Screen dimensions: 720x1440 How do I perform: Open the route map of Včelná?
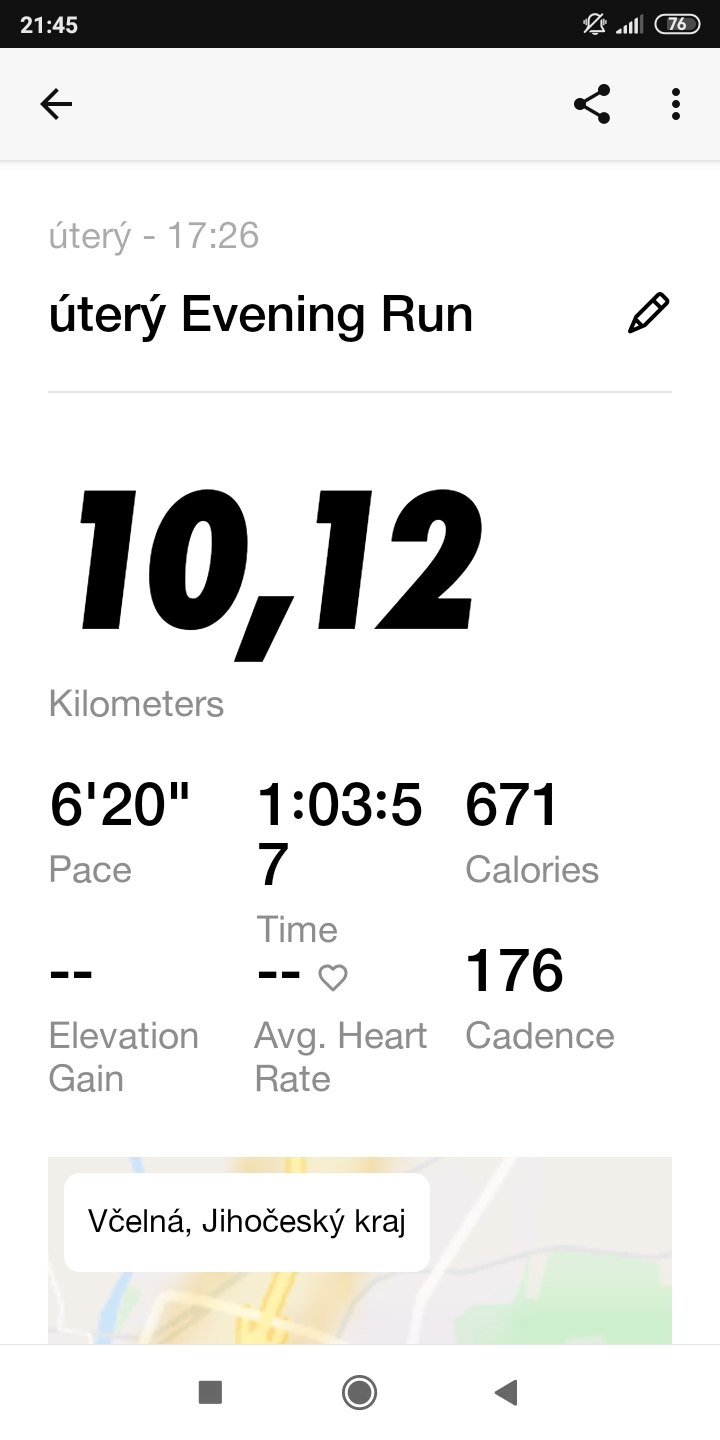point(360,1250)
